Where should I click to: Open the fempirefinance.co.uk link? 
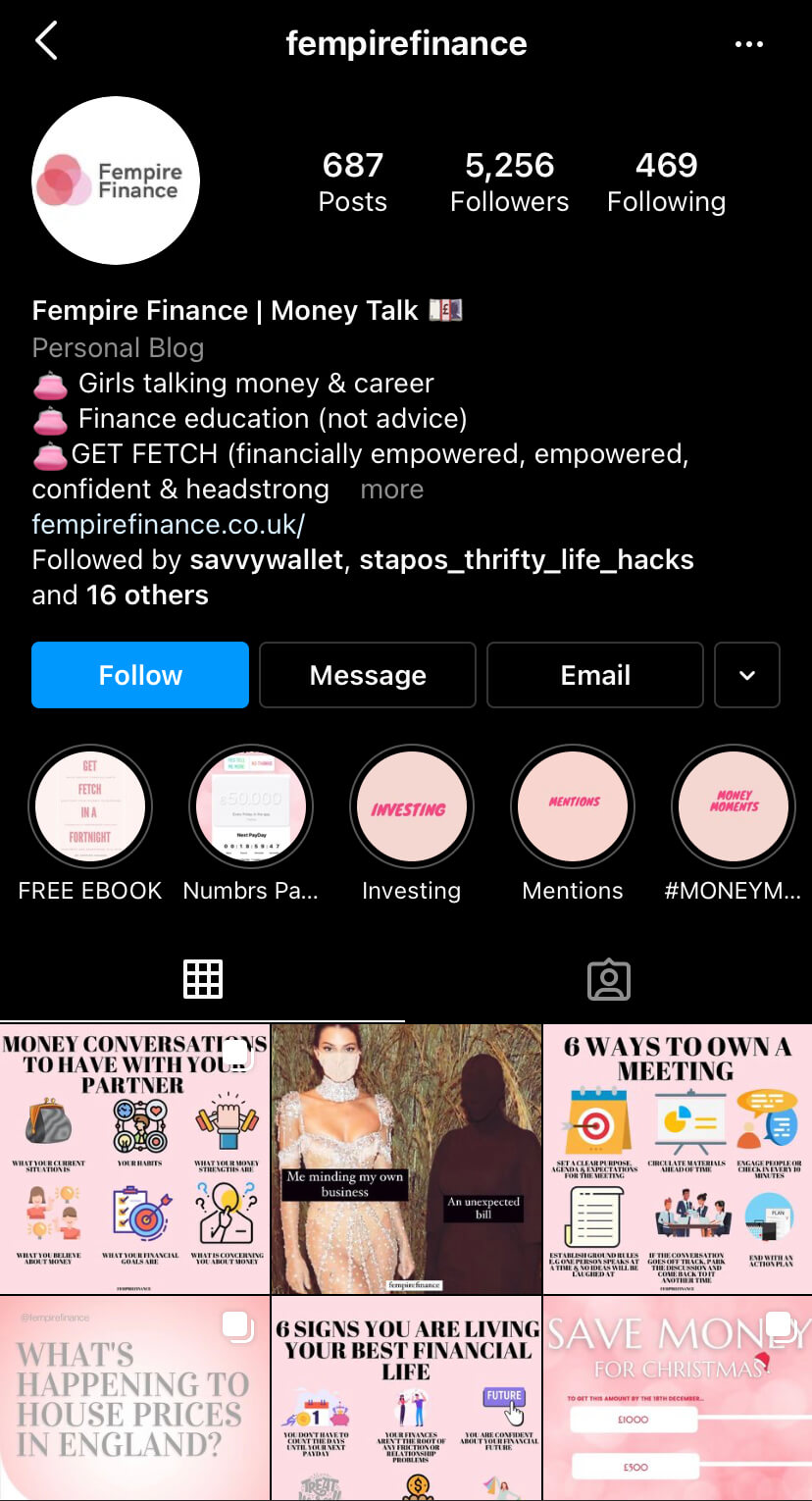tap(168, 524)
